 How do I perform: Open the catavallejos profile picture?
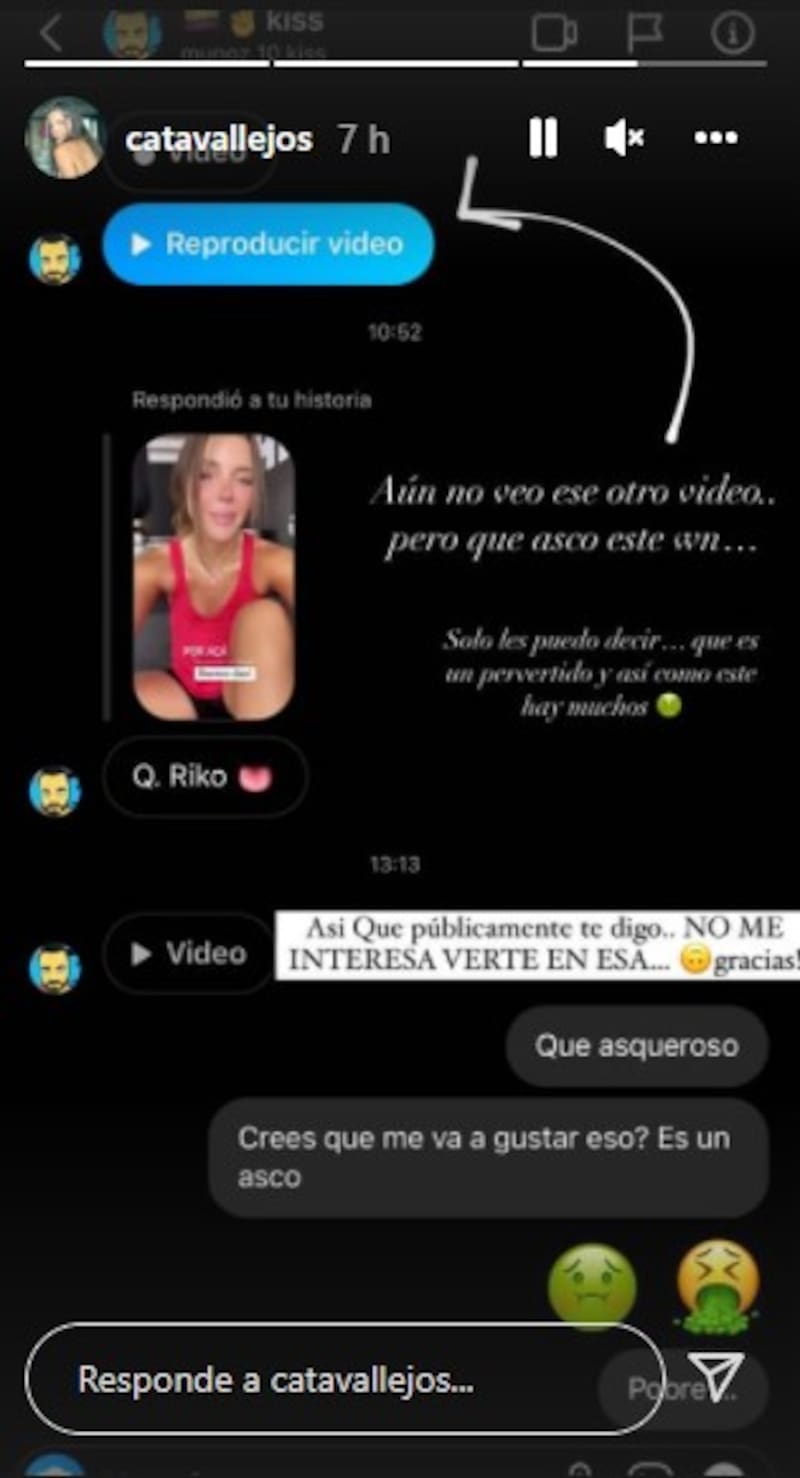pyautogui.click(x=65, y=138)
